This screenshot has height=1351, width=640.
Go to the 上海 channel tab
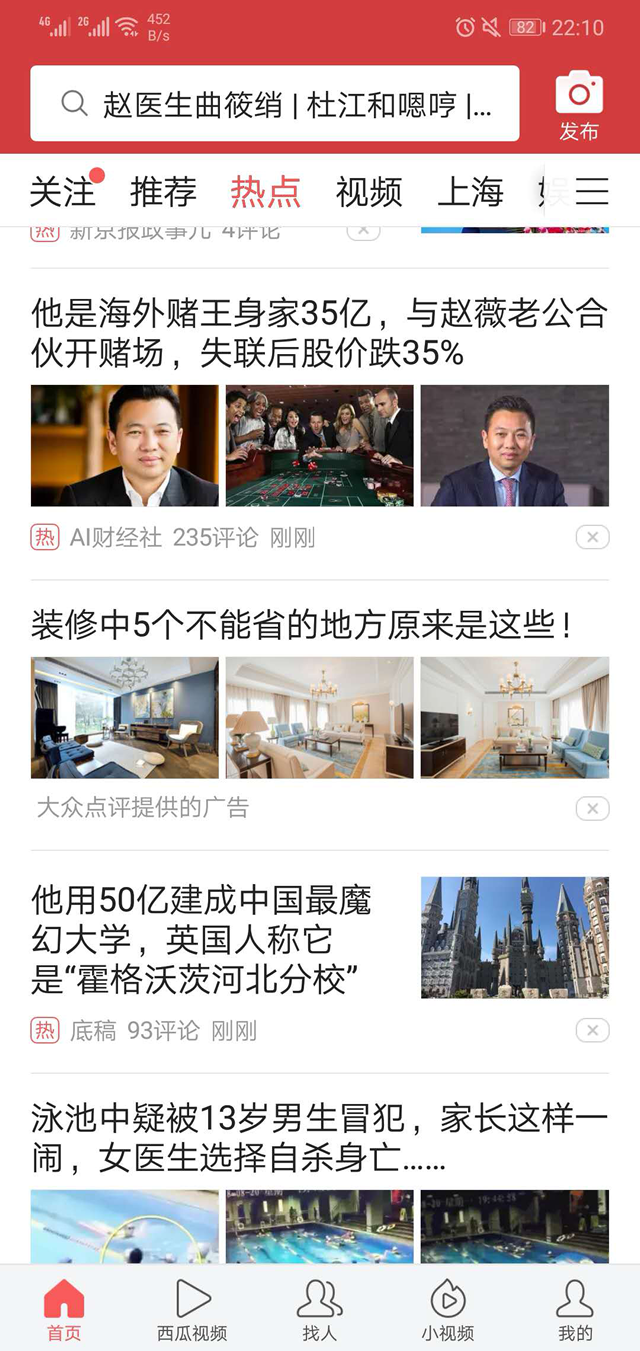coord(470,191)
